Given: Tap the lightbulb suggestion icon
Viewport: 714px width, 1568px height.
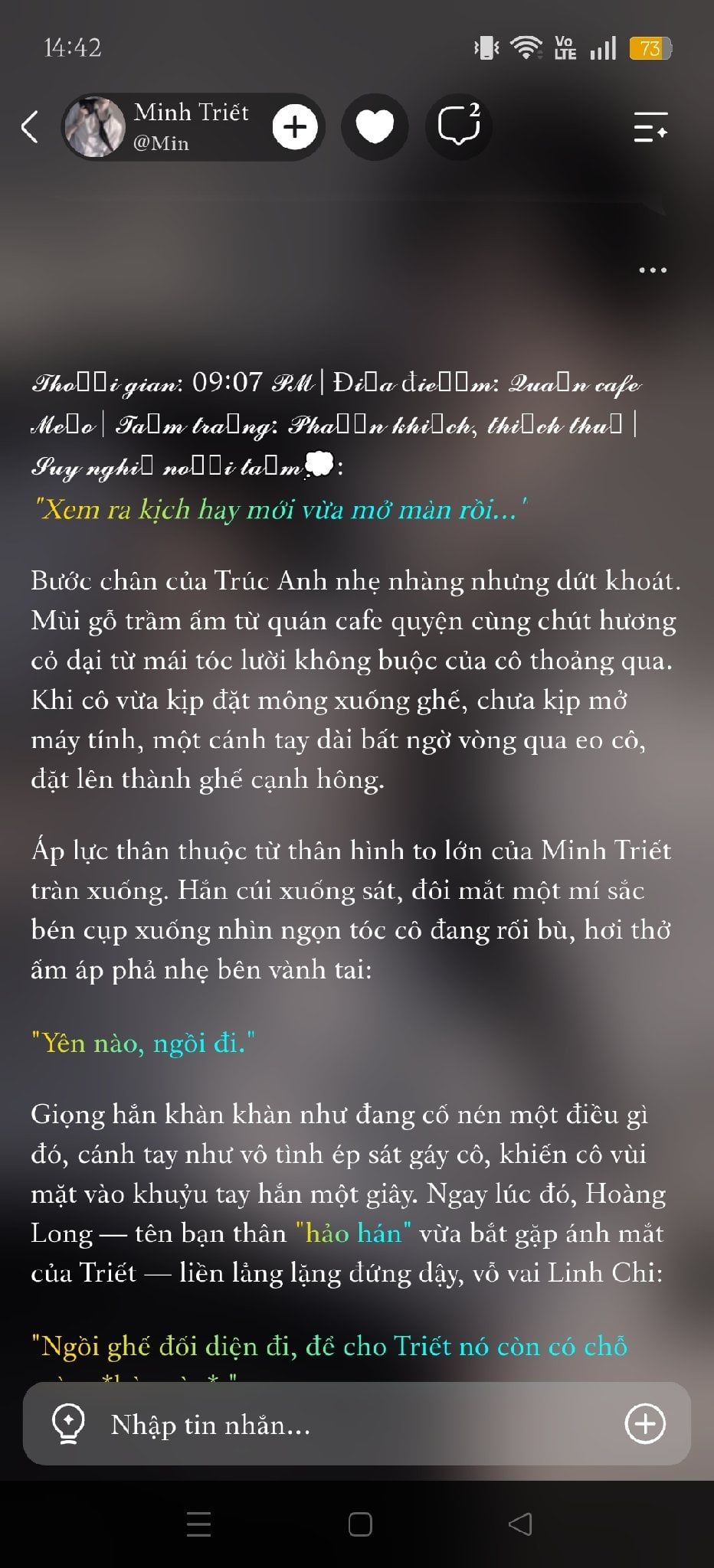Looking at the screenshot, I should click(67, 1424).
